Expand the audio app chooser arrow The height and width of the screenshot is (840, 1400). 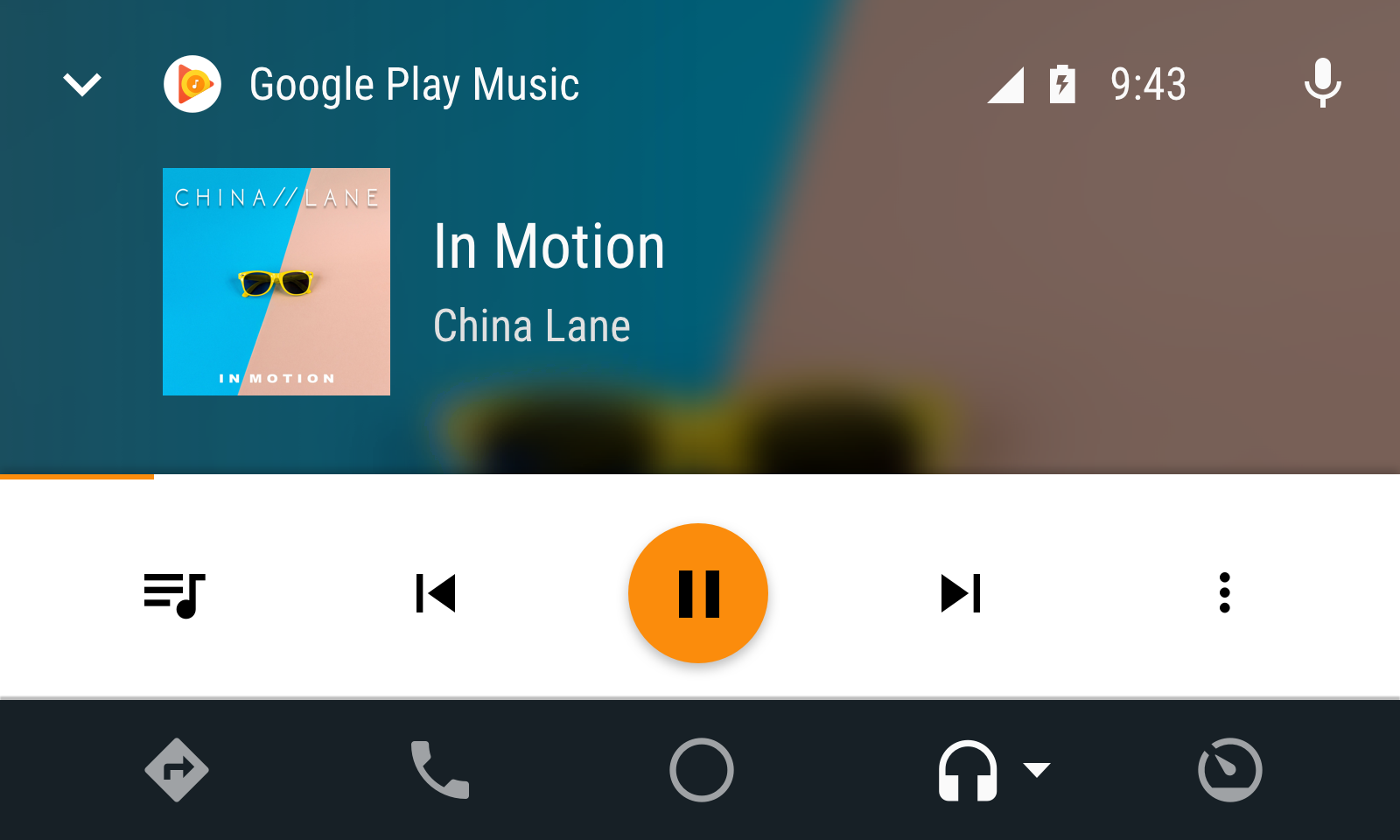pos(1037,770)
